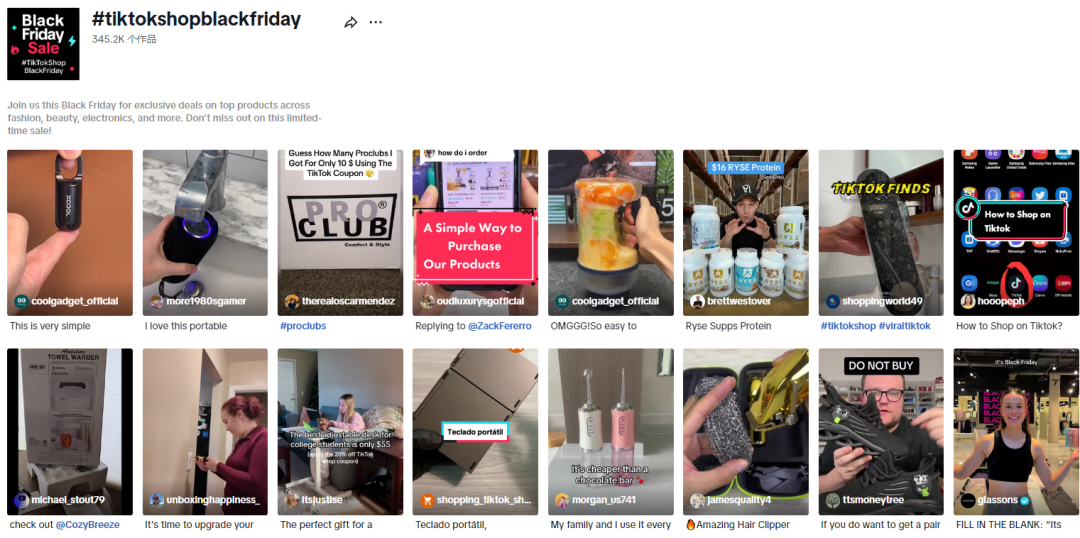Open michael_stout79's towel warmer video
The height and width of the screenshot is (538, 1080).
[x=70, y=430]
